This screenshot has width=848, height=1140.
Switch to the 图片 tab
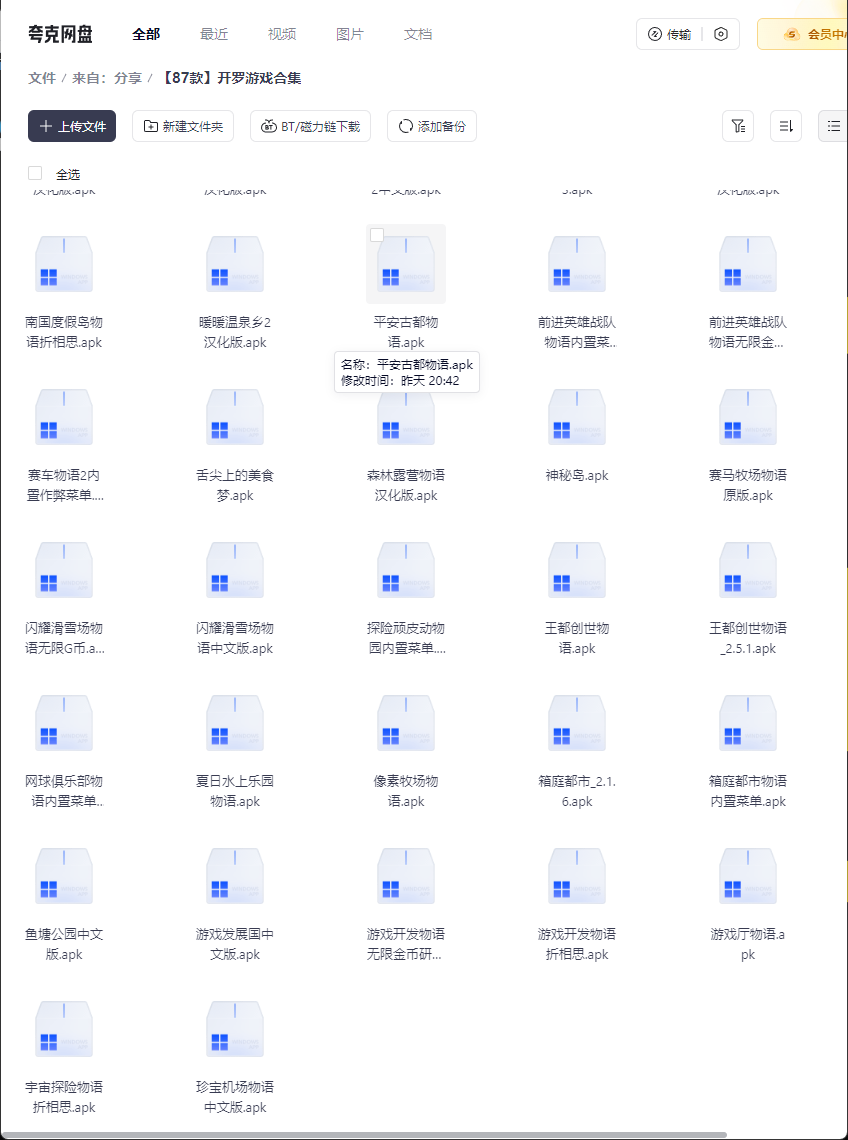[350, 34]
